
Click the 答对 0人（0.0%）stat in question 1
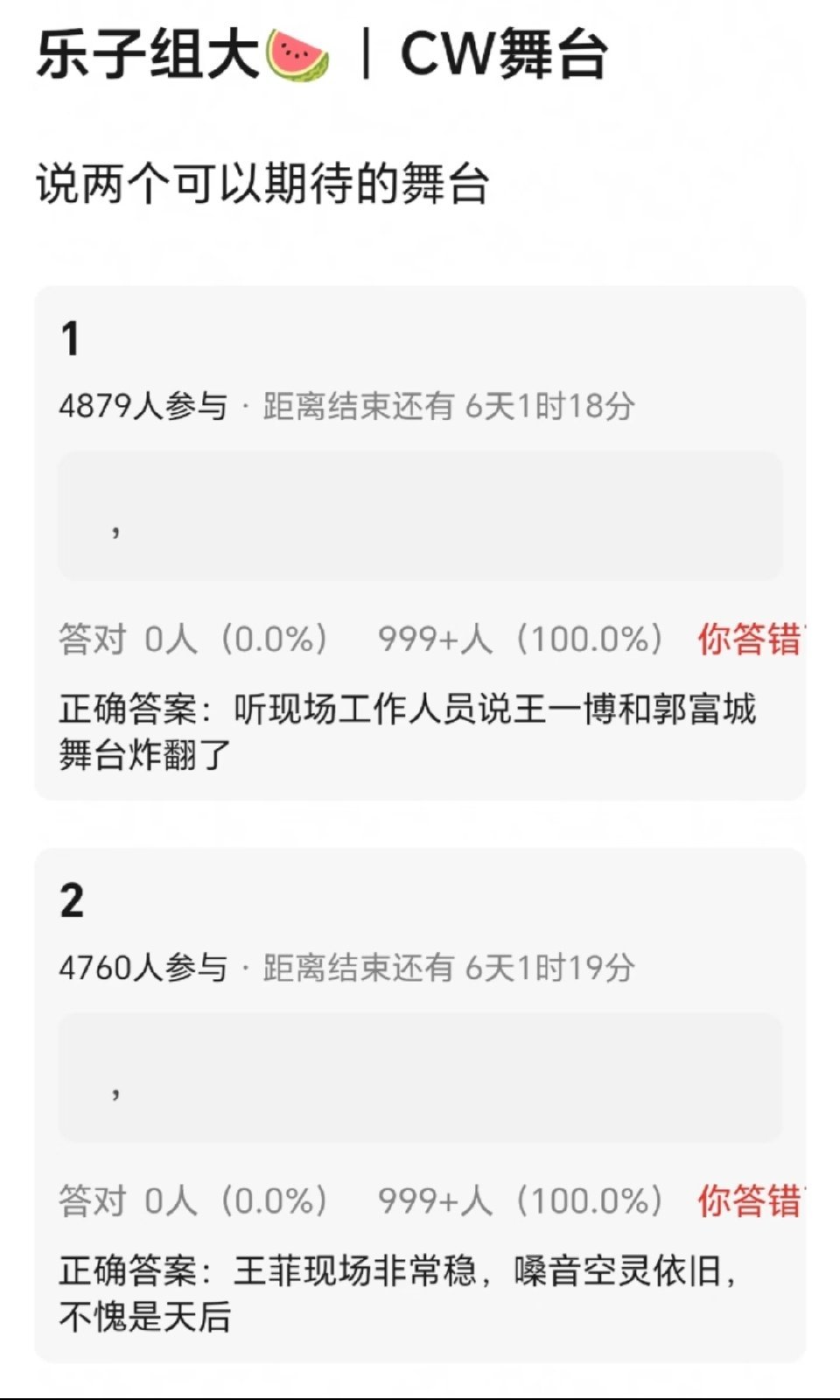tap(192, 639)
